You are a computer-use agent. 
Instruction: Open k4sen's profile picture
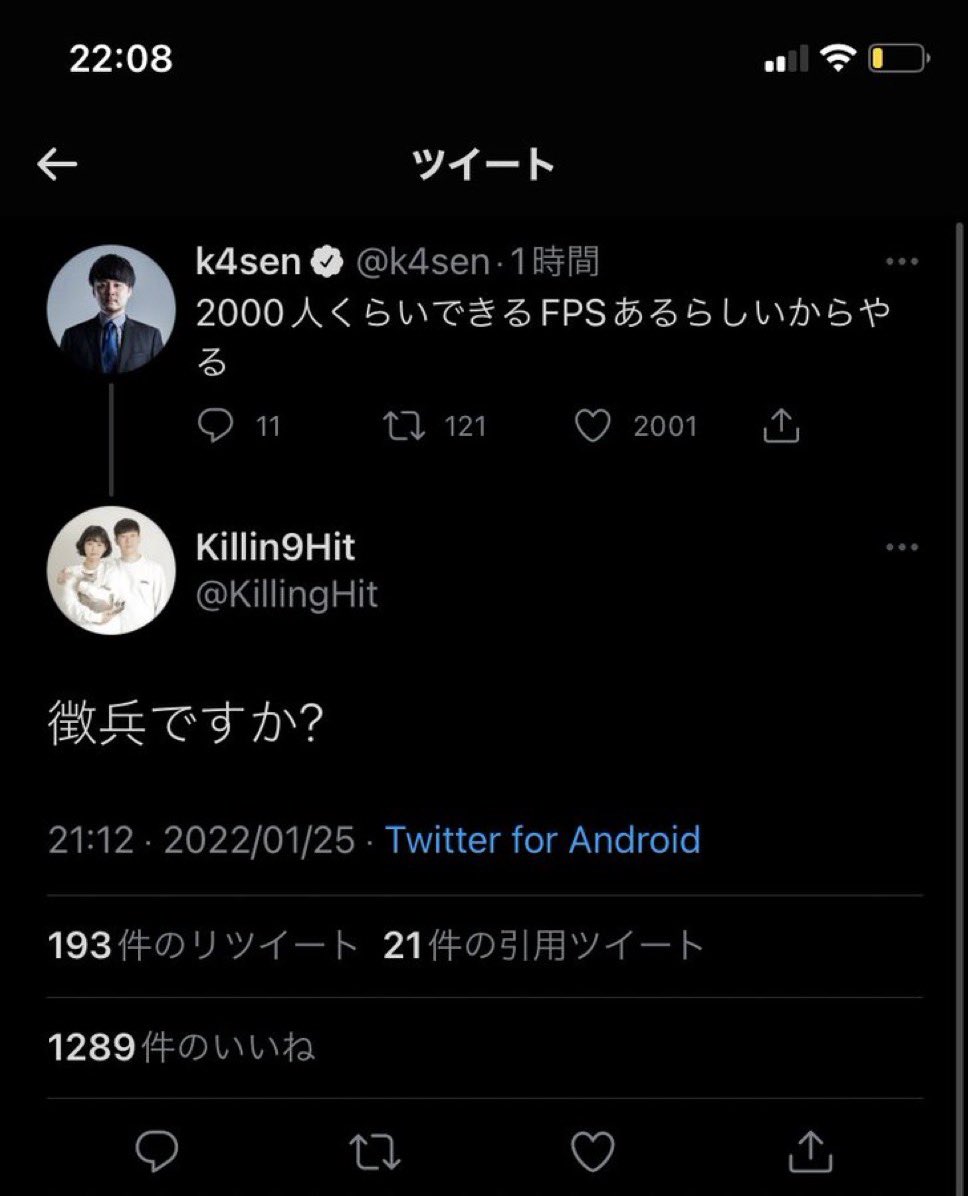click(x=112, y=310)
